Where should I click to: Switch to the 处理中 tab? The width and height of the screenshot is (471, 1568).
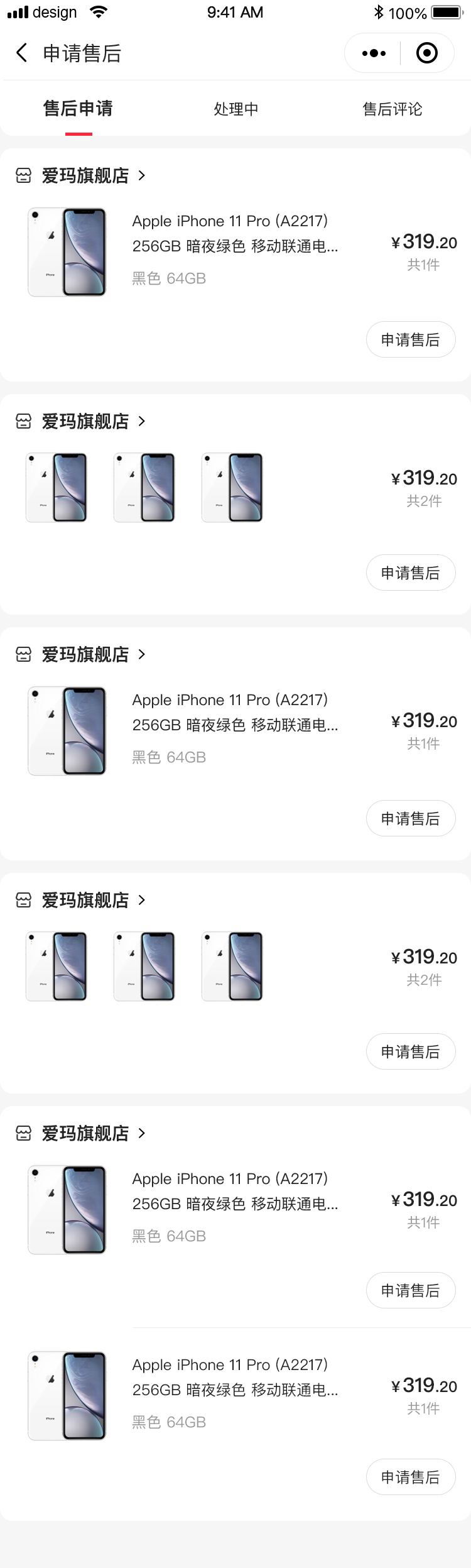point(235,109)
